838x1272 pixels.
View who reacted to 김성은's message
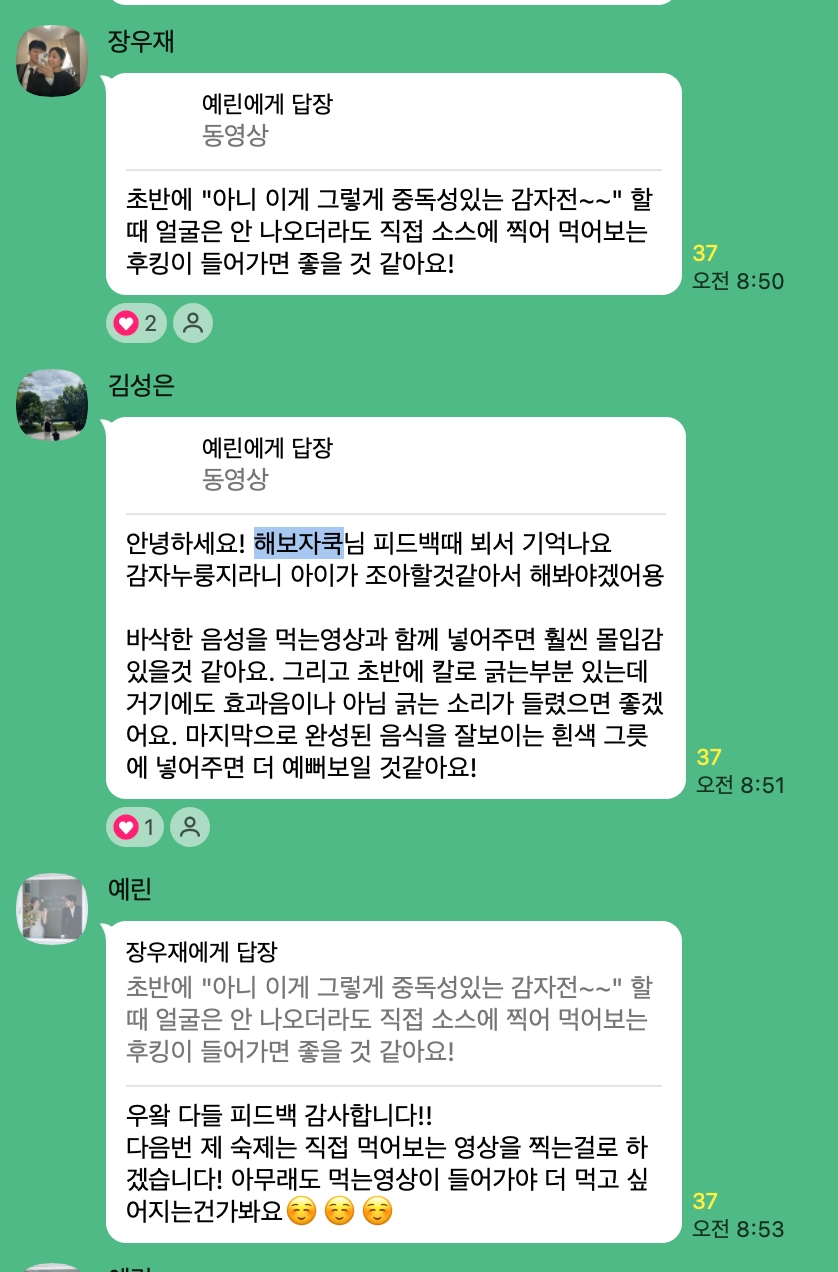(190, 827)
